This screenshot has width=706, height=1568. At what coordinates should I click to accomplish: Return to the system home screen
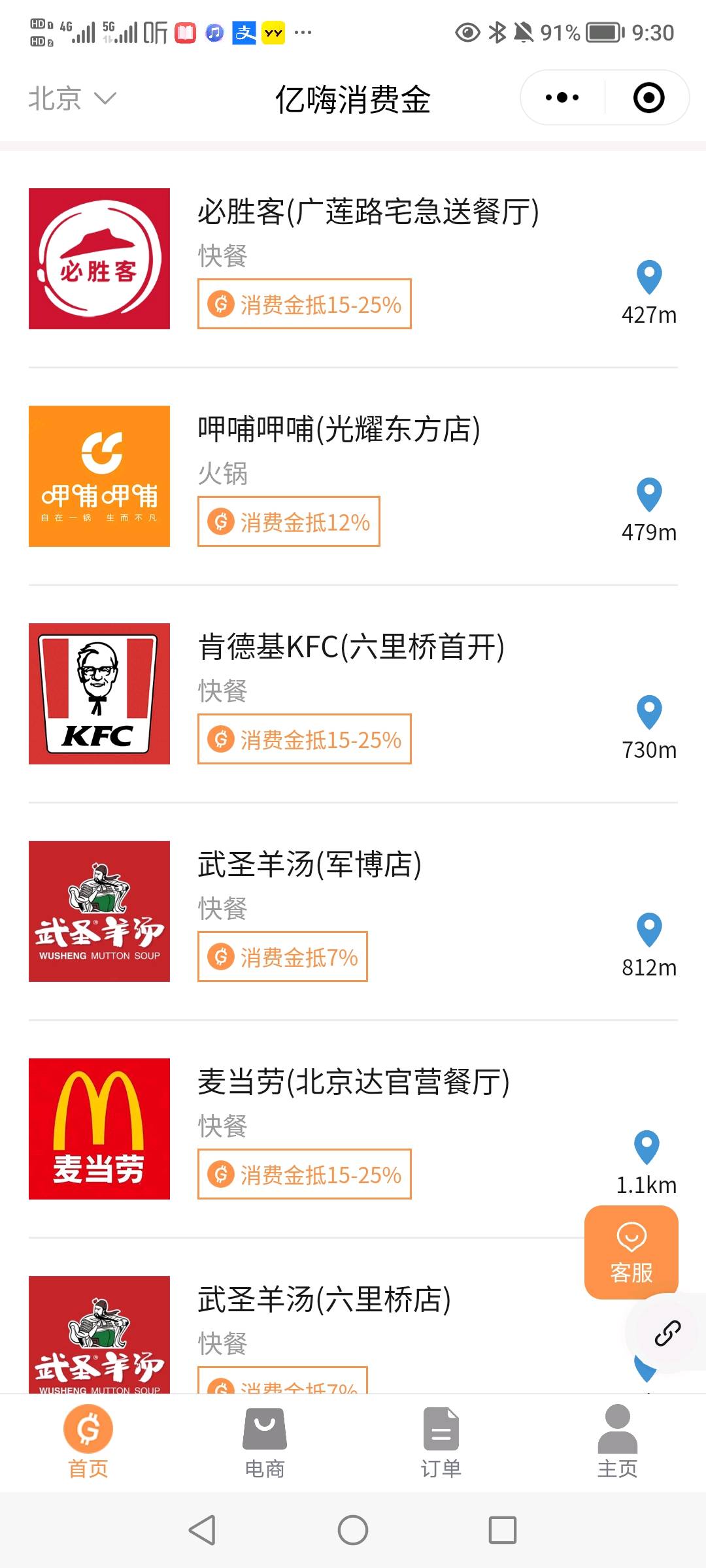coord(353,1530)
